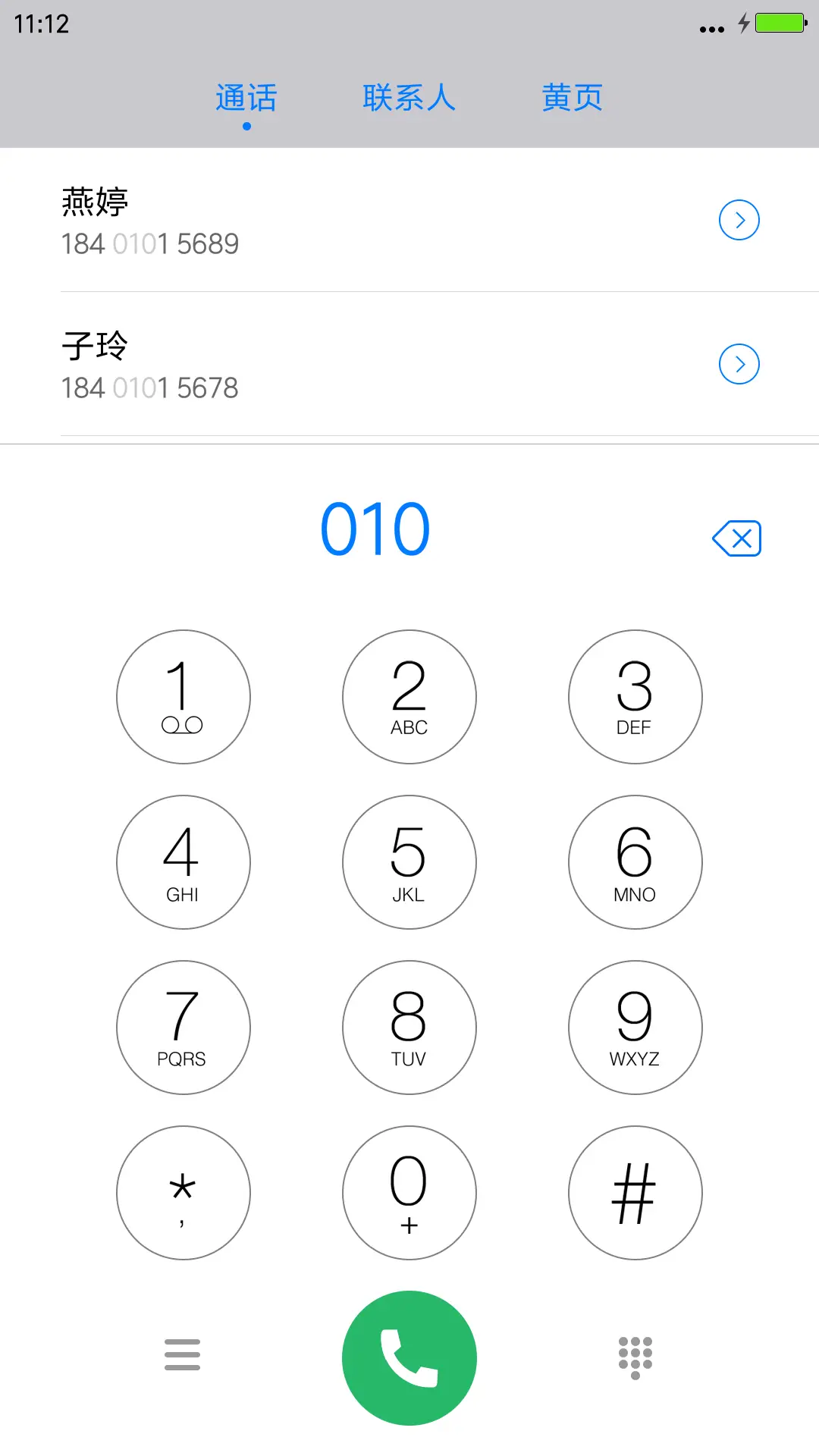Dial digit 8 TUV
Viewport: 819px width, 1456px height.
pyautogui.click(x=409, y=1027)
